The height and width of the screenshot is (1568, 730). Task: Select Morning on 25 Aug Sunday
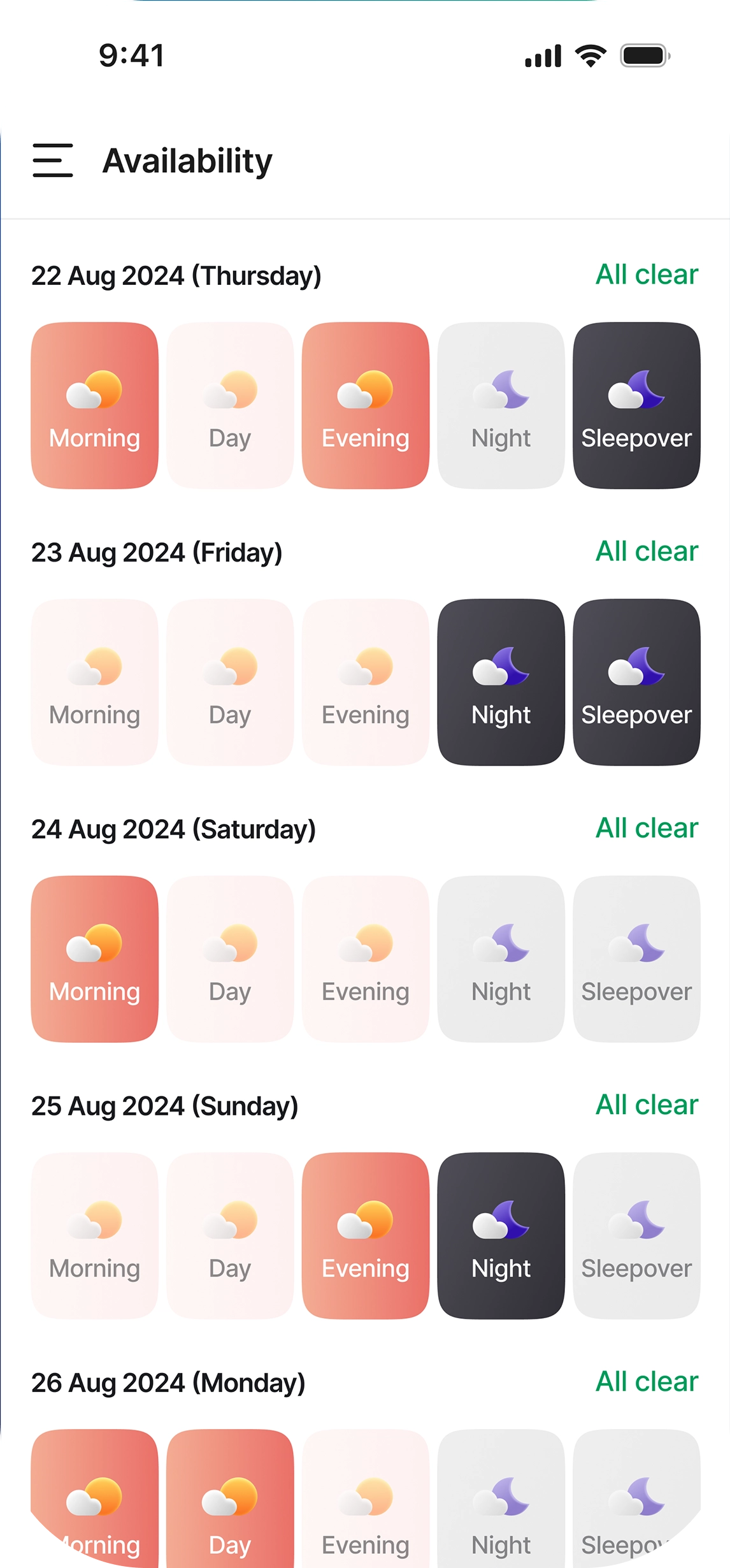[x=94, y=1235]
